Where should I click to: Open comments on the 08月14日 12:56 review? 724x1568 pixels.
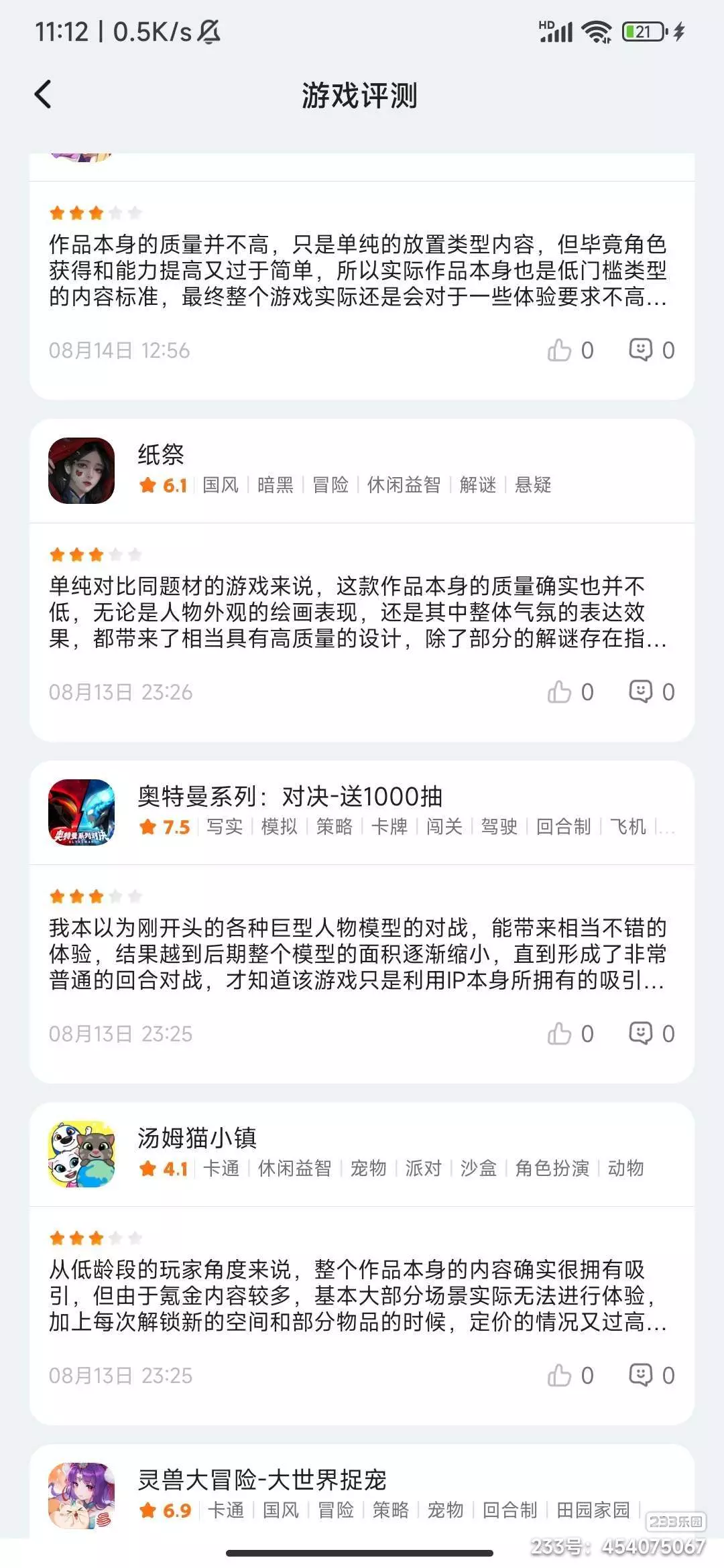pyautogui.click(x=652, y=350)
